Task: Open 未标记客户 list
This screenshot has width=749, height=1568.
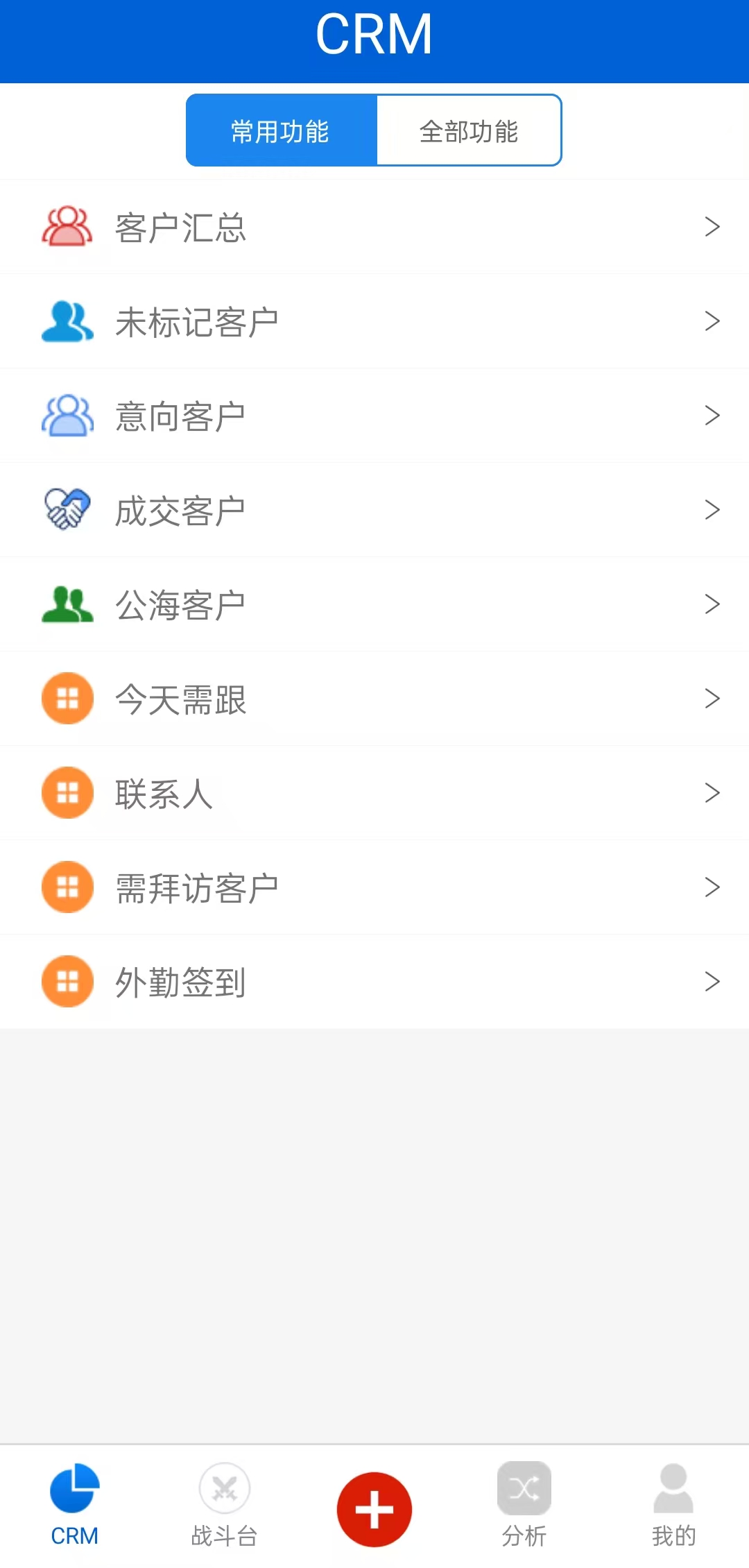Action: click(x=374, y=321)
